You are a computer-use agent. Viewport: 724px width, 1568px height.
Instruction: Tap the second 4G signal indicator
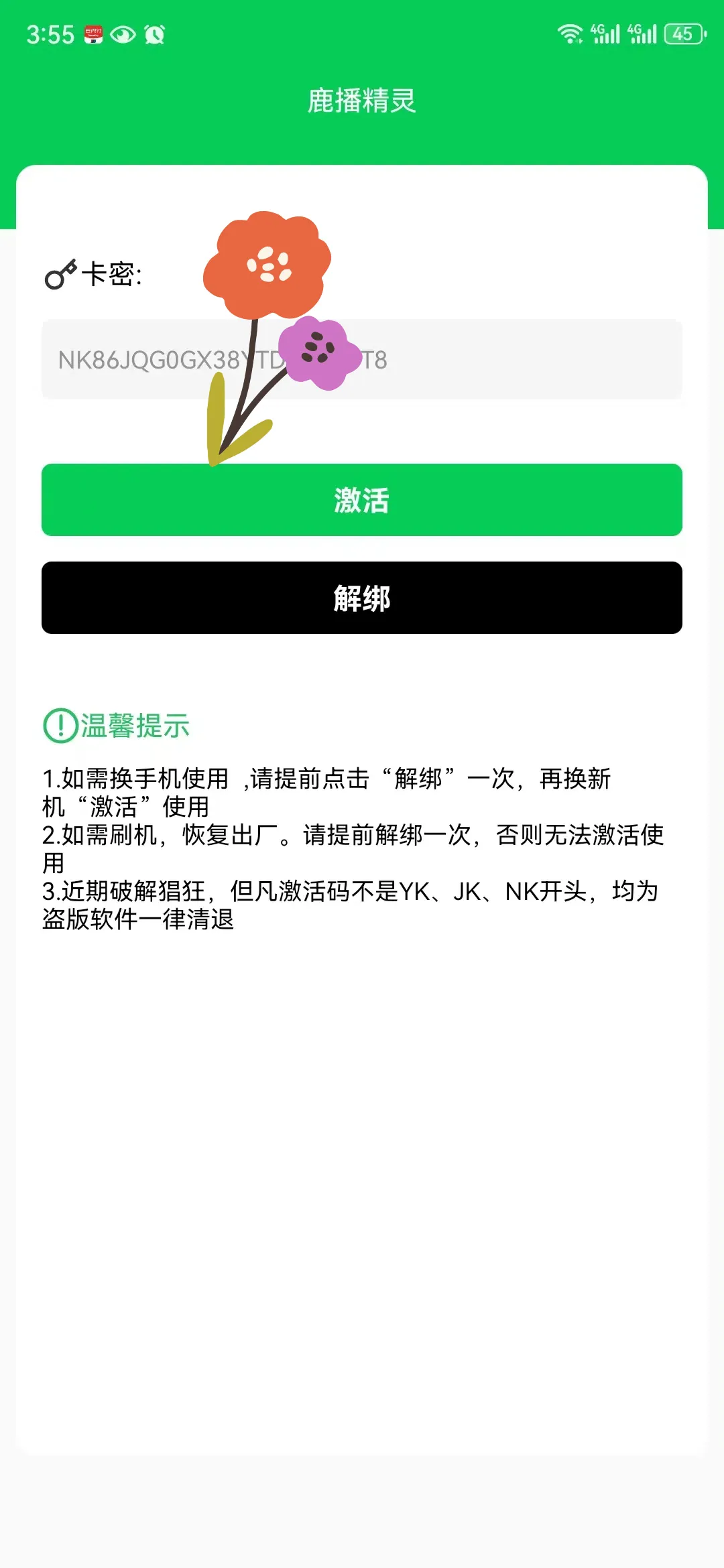point(642,33)
